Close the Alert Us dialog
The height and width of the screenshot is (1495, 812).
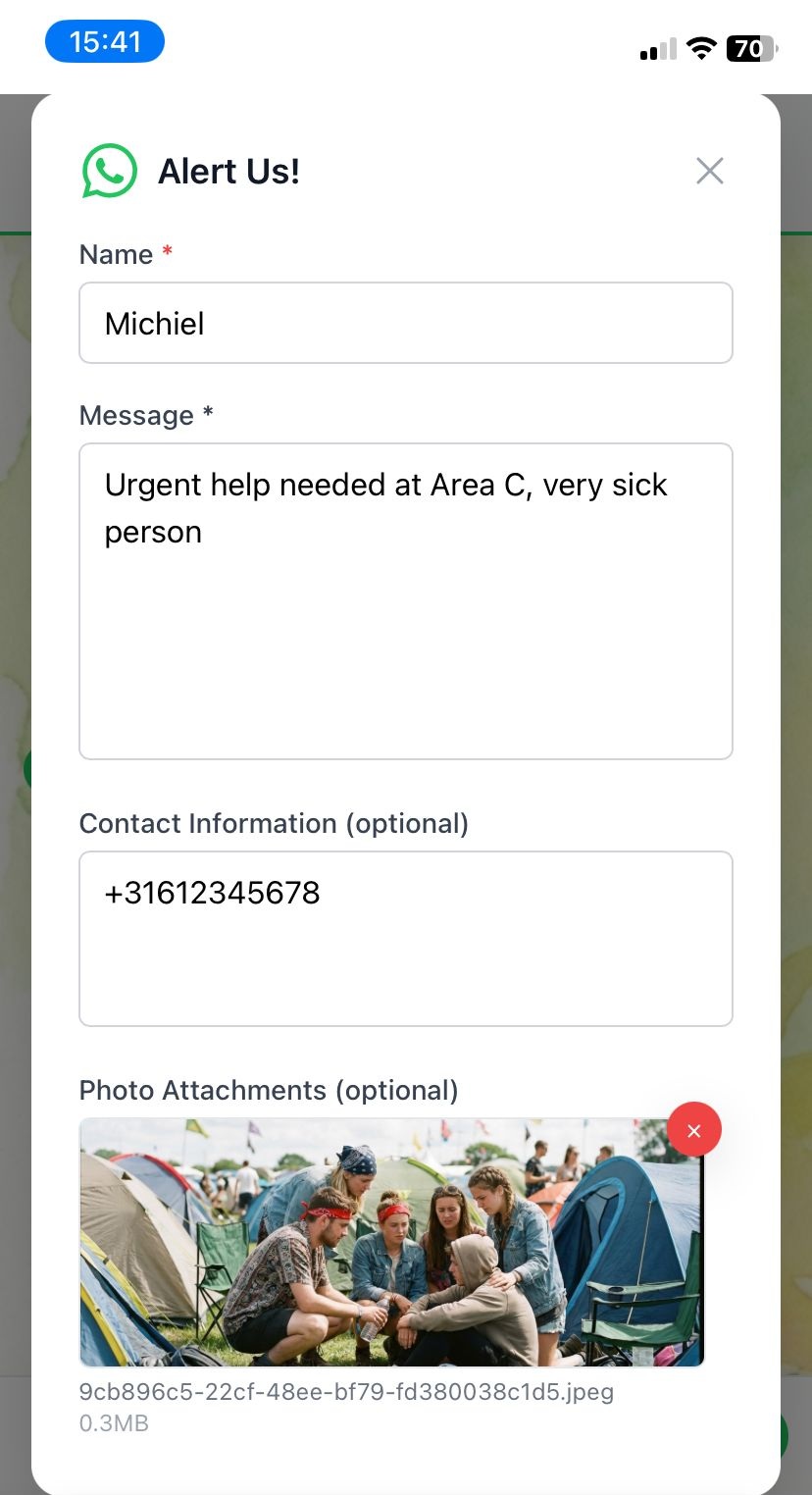(x=709, y=170)
